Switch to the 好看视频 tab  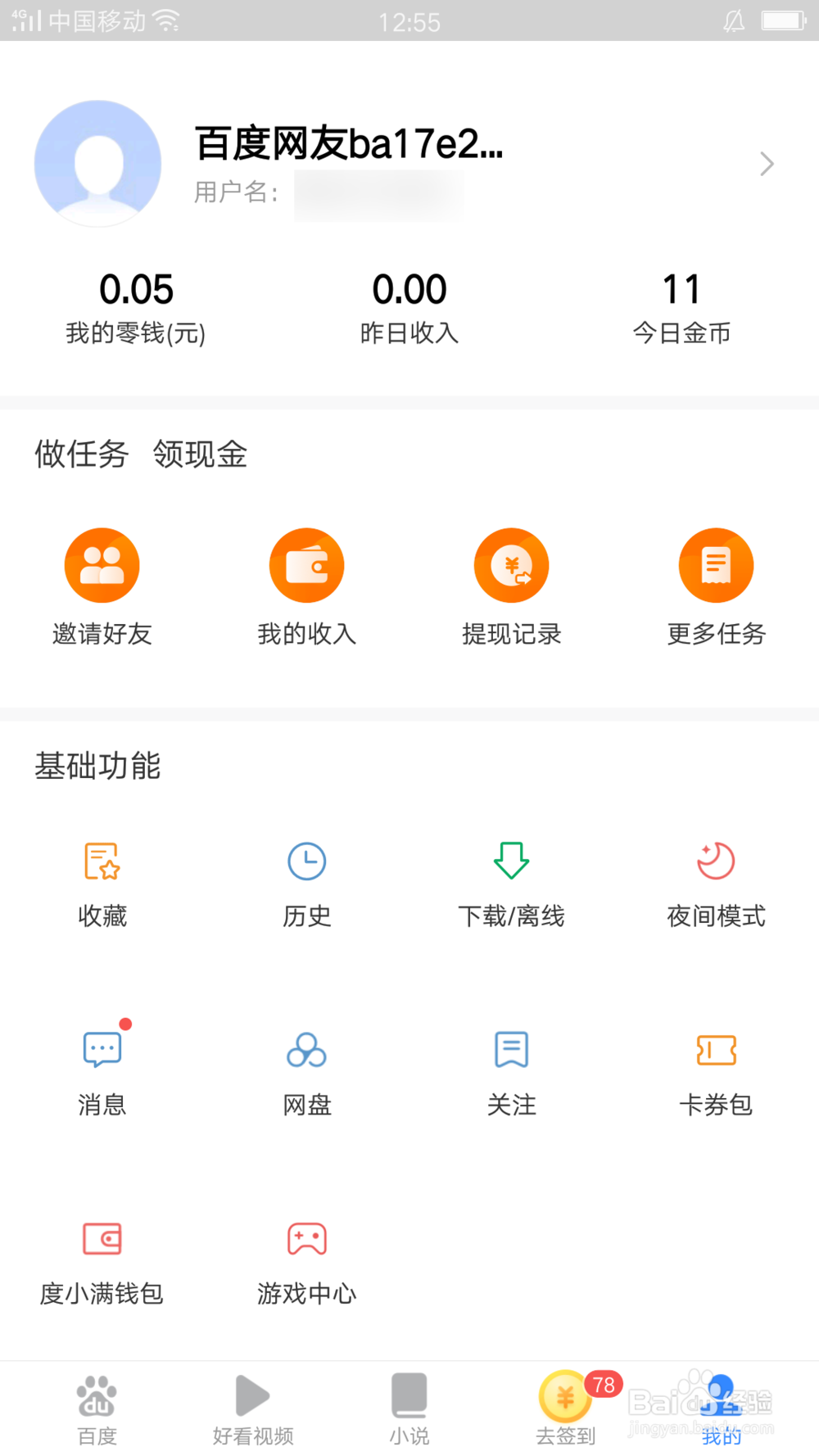(x=253, y=1410)
